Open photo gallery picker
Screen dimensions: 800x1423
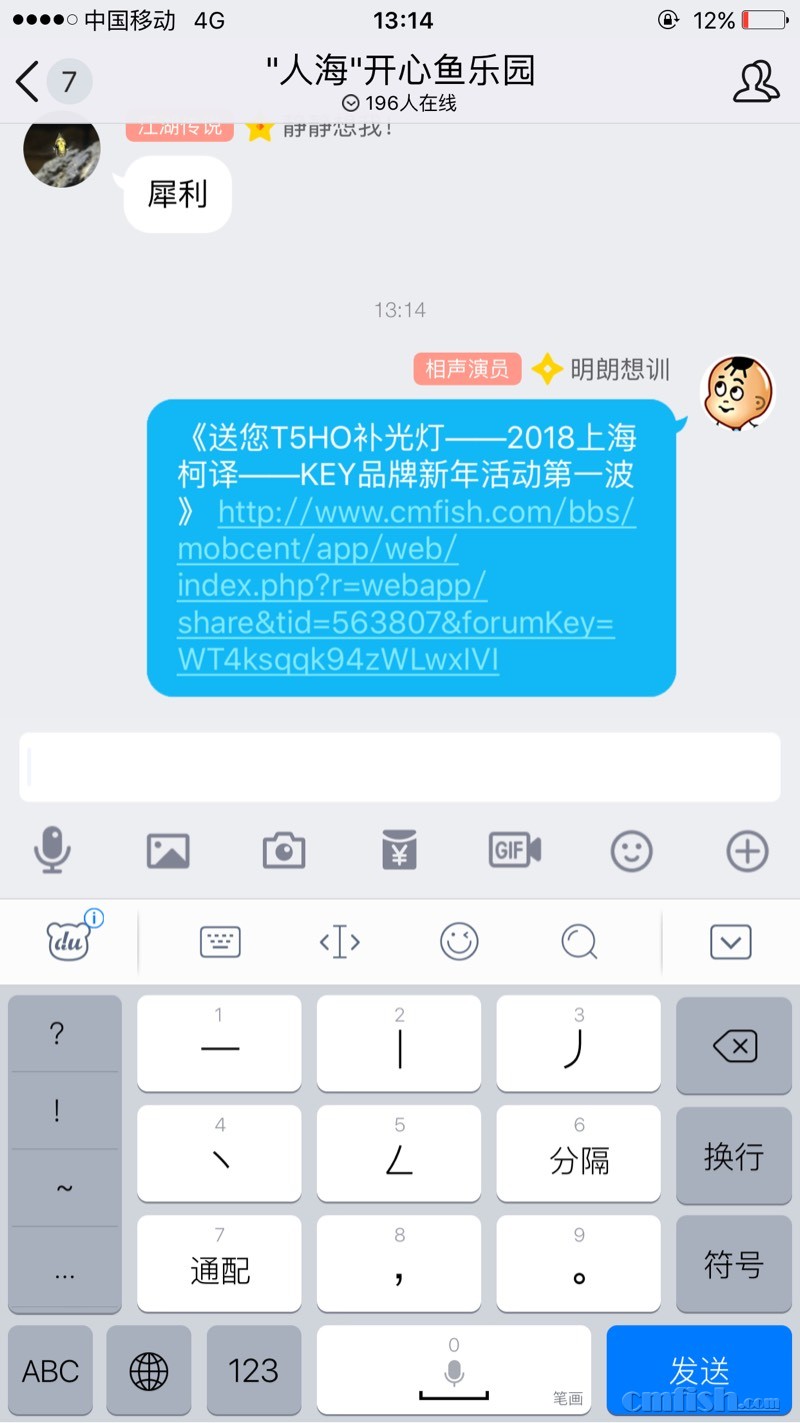pyautogui.click(x=168, y=851)
